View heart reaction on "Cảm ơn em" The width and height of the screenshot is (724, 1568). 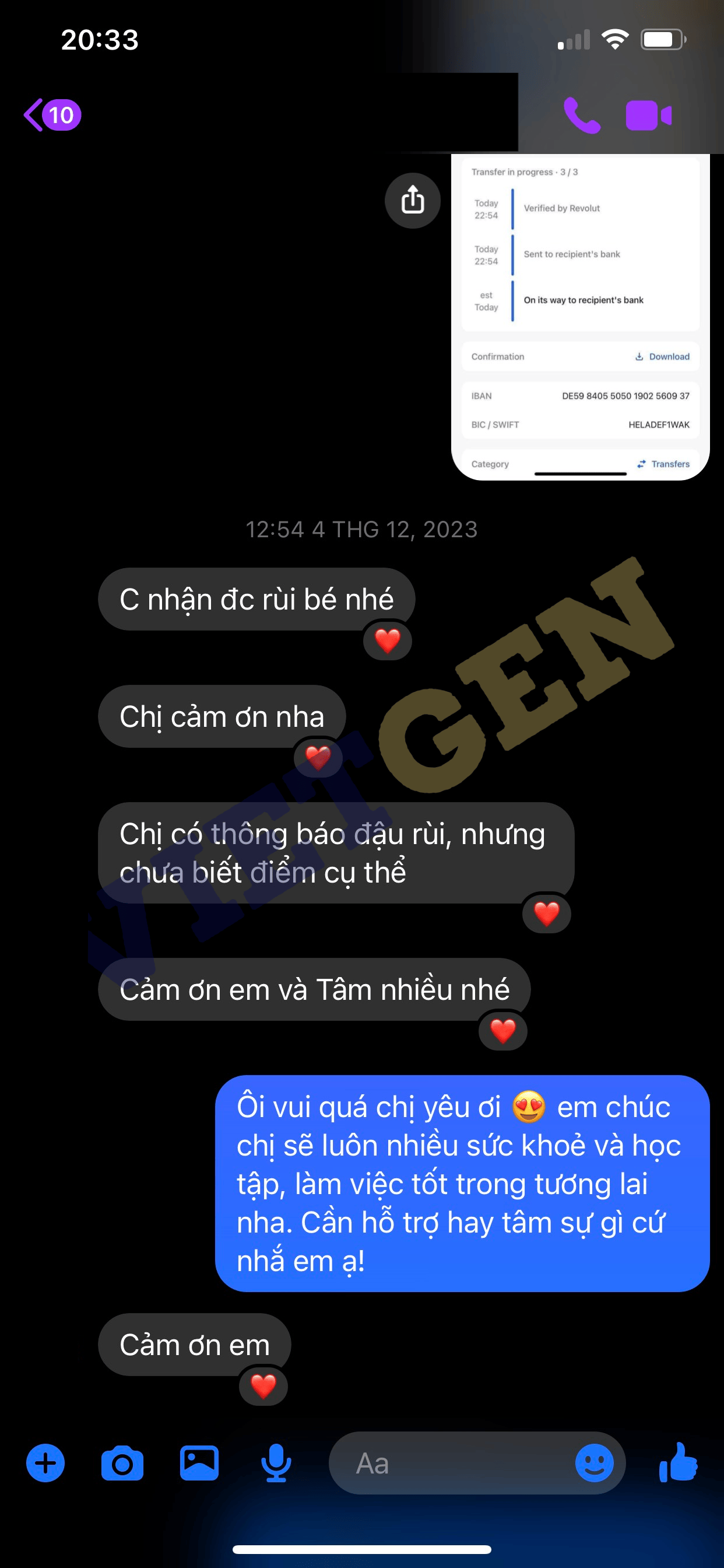[263, 1386]
